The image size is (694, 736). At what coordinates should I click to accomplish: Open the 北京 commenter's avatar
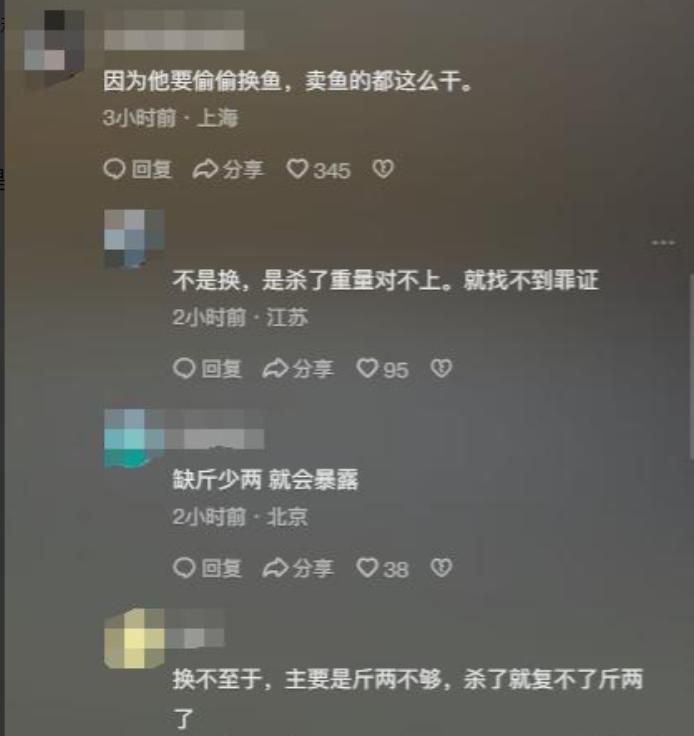tap(134, 437)
